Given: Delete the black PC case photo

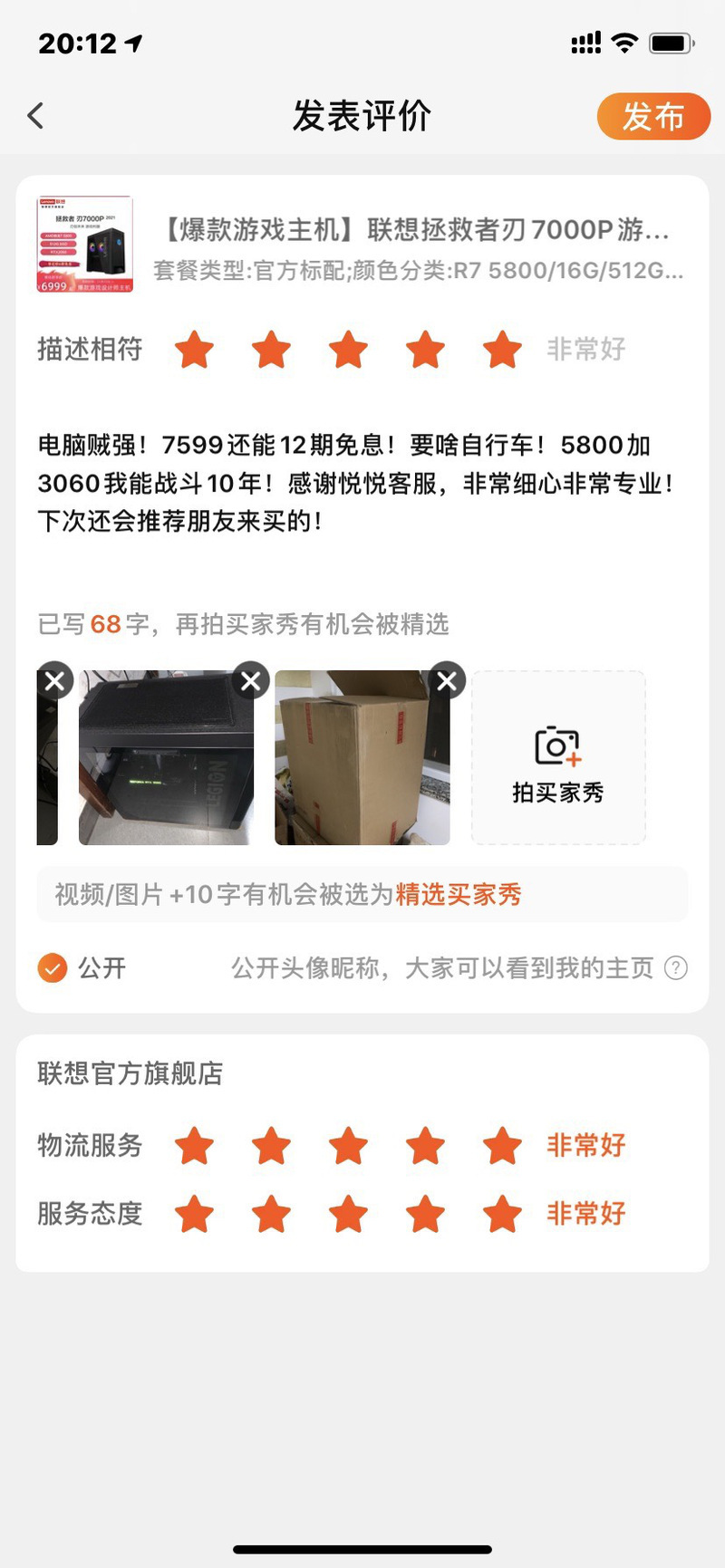Looking at the screenshot, I should pyautogui.click(x=251, y=680).
